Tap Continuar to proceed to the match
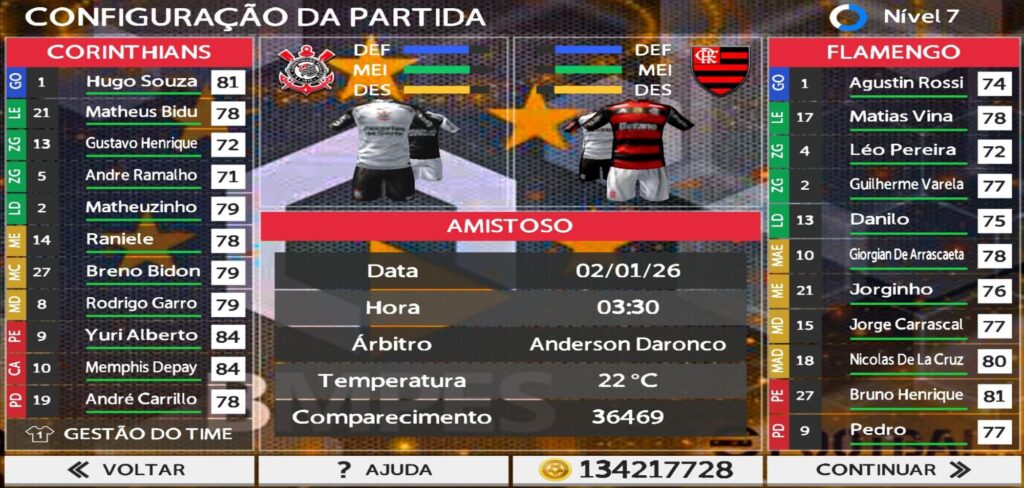The image size is (1024, 488). (x=893, y=470)
